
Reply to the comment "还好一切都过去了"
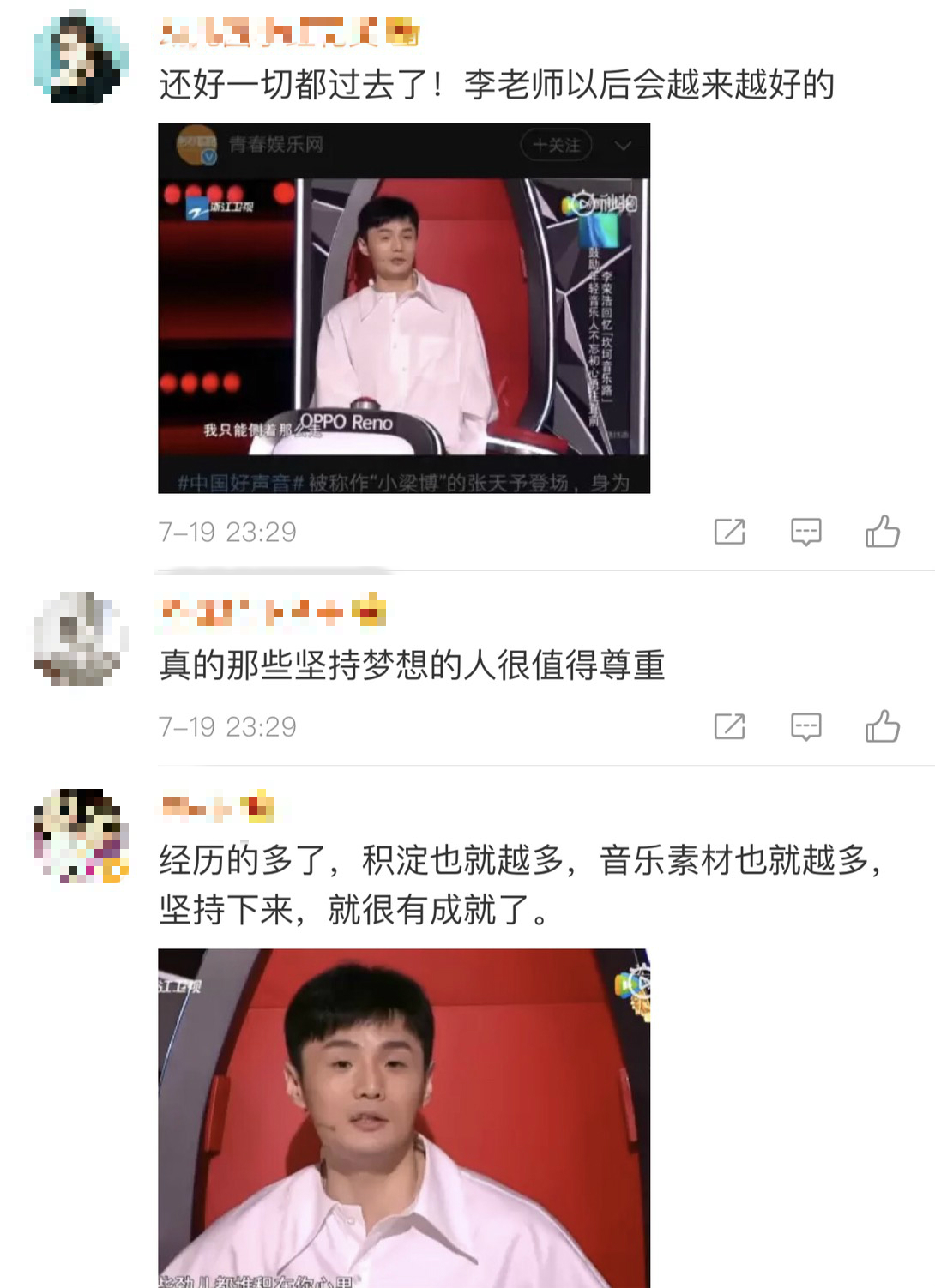coord(805,532)
